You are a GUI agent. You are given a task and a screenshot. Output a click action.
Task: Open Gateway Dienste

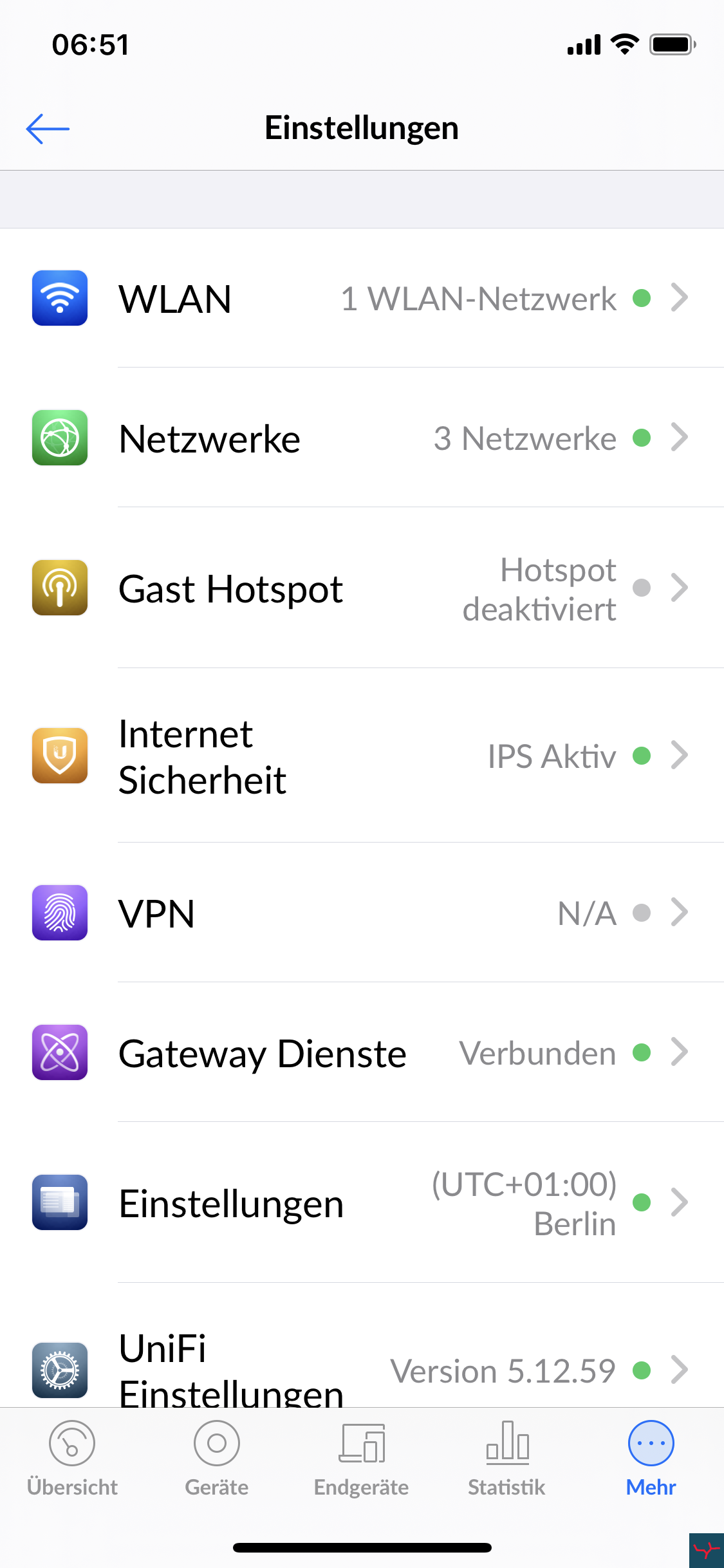(362, 1052)
